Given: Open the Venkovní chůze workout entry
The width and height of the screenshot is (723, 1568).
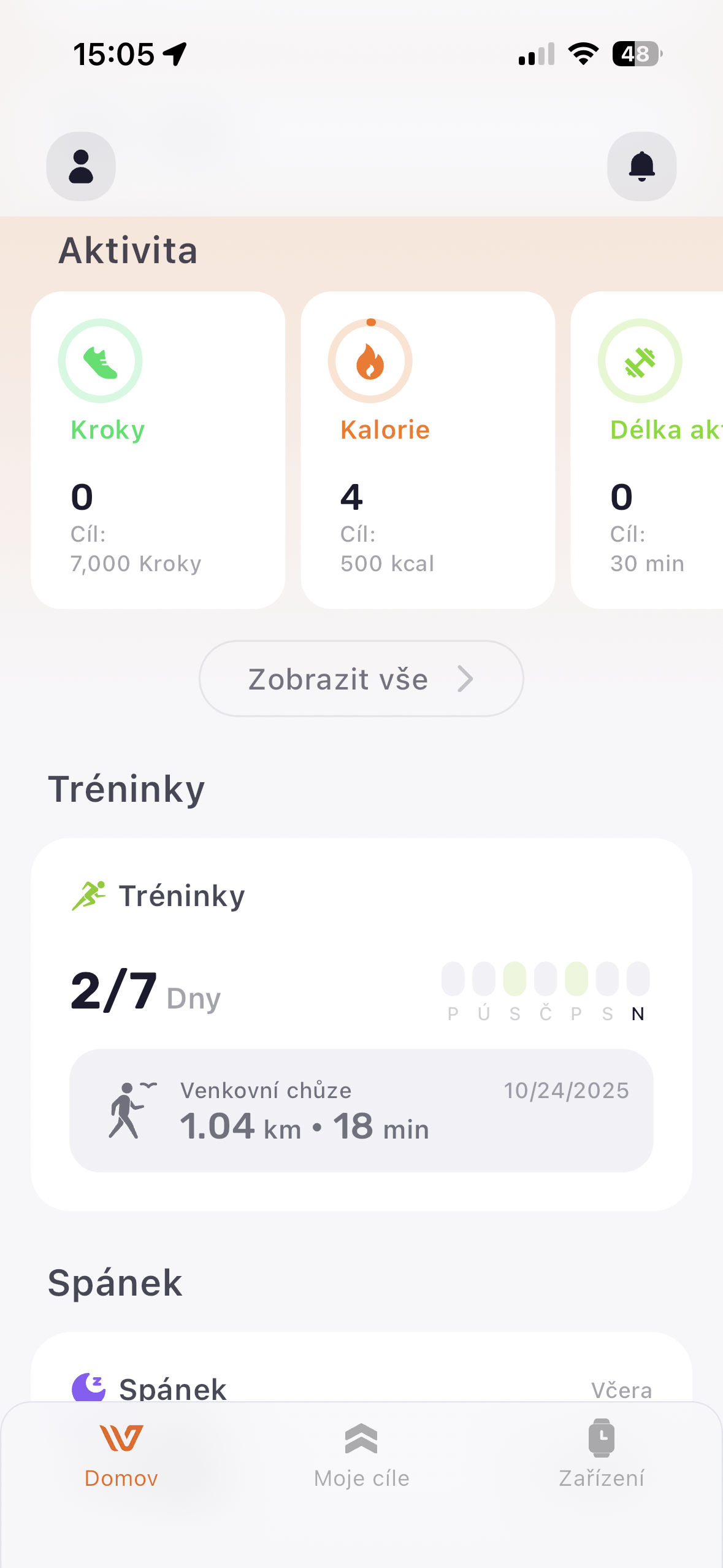Looking at the screenshot, I should pos(361,1110).
